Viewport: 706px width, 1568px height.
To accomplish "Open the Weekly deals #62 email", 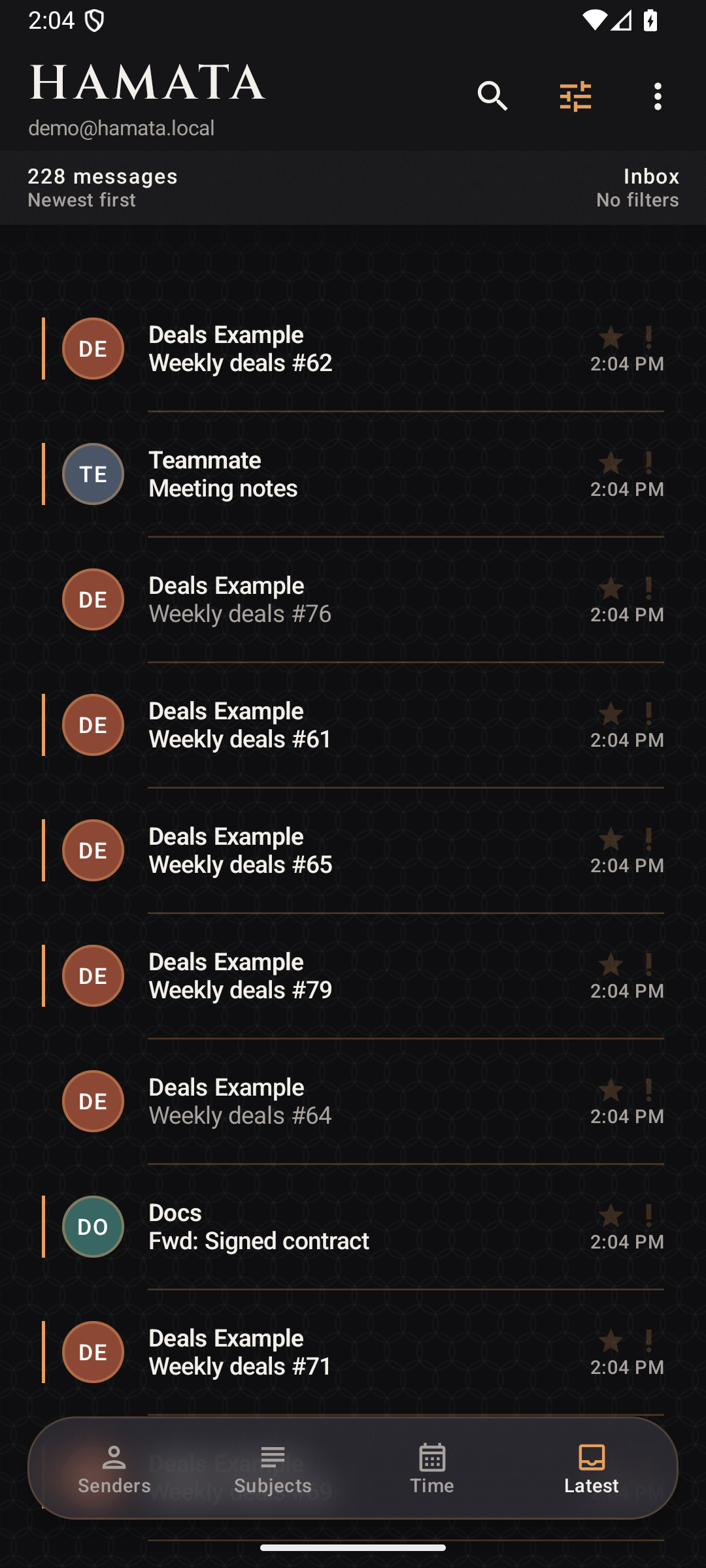I will pyautogui.click(x=353, y=349).
